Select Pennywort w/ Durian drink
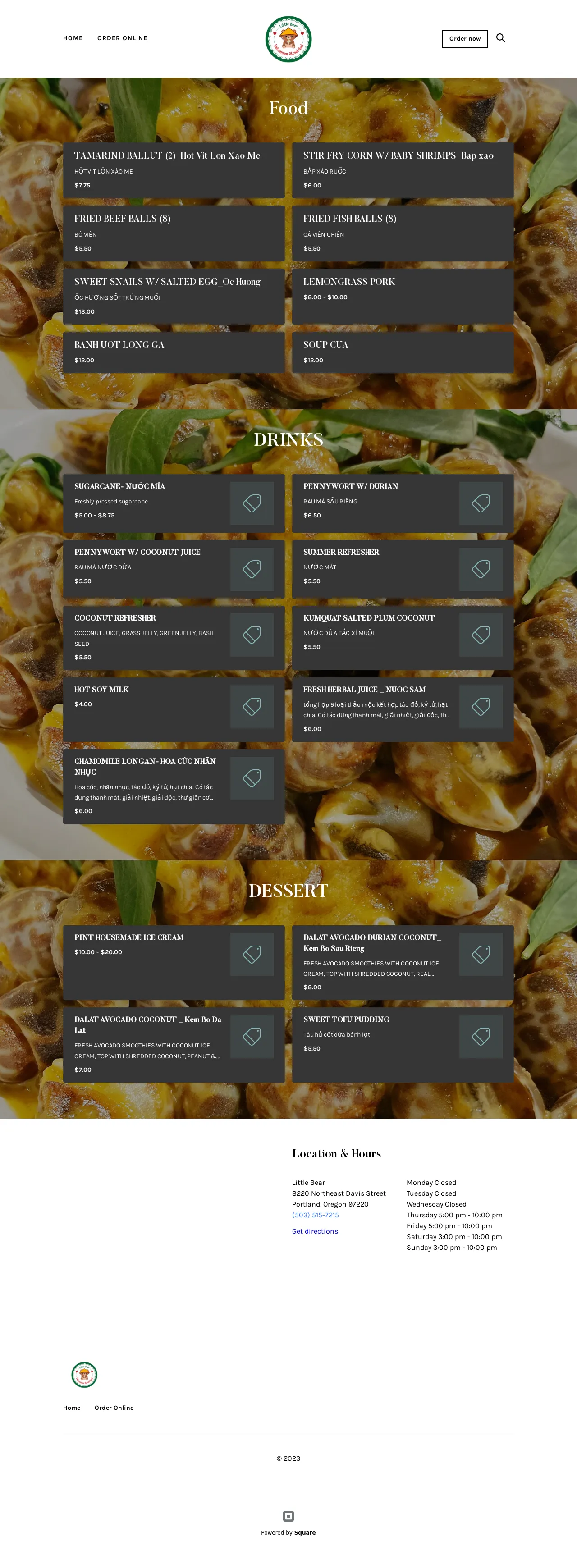The width and height of the screenshot is (577, 1568). coord(402,502)
